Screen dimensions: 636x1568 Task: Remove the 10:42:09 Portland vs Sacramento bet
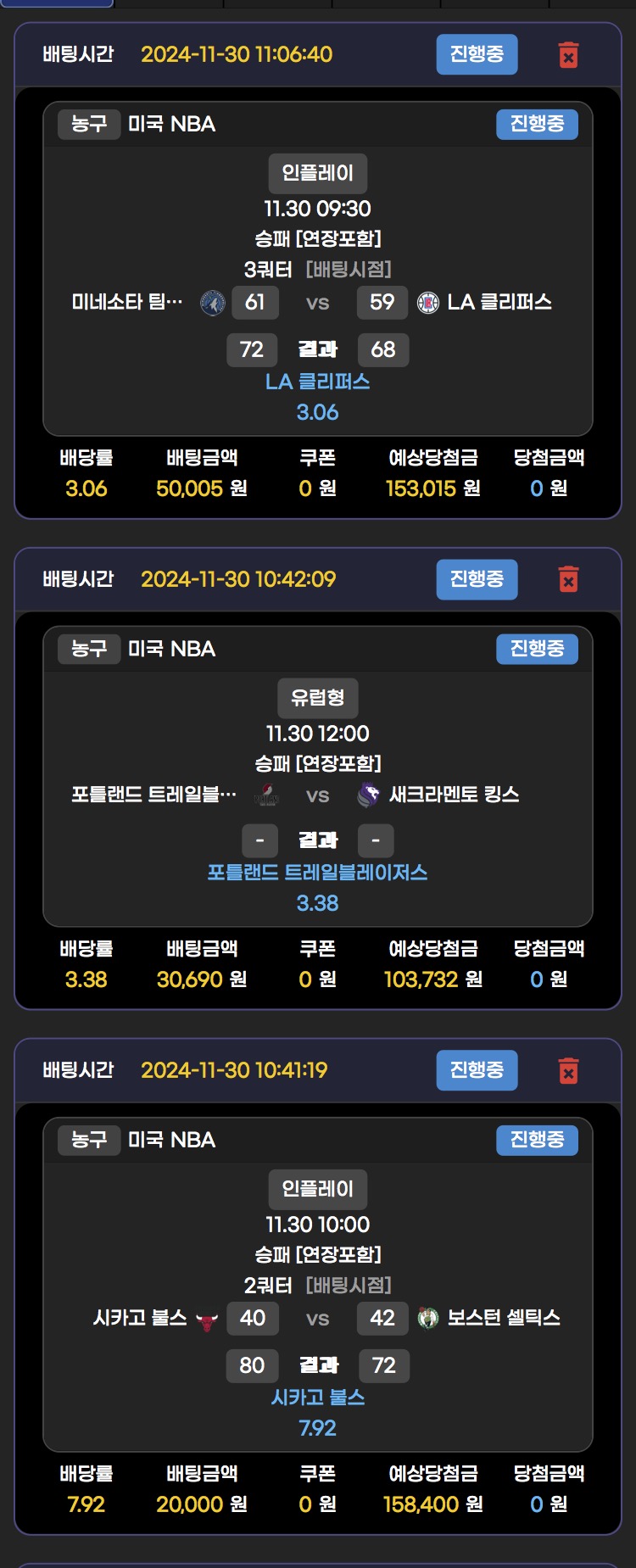pyautogui.click(x=568, y=580)
